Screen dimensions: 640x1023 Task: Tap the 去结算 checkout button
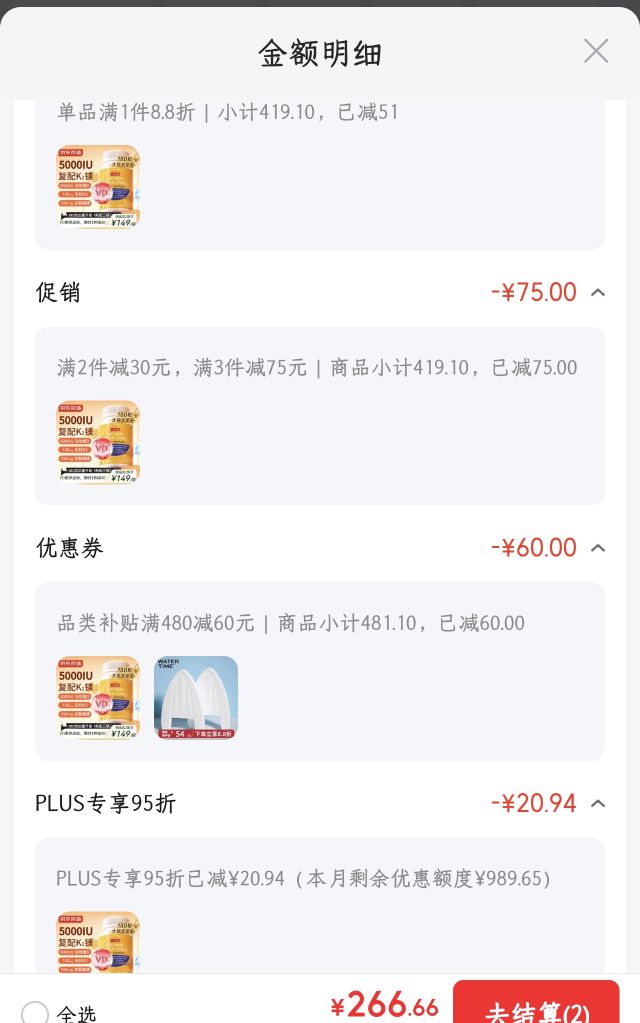(536, 1003)
